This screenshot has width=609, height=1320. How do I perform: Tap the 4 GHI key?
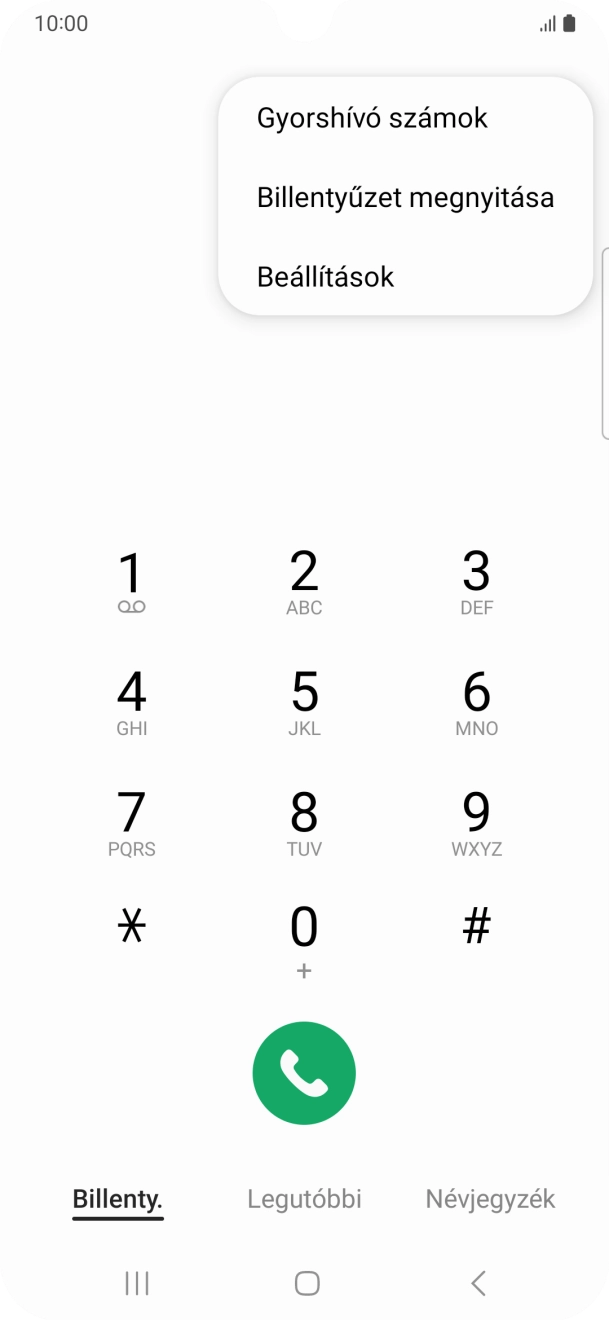tap(131, 702)
